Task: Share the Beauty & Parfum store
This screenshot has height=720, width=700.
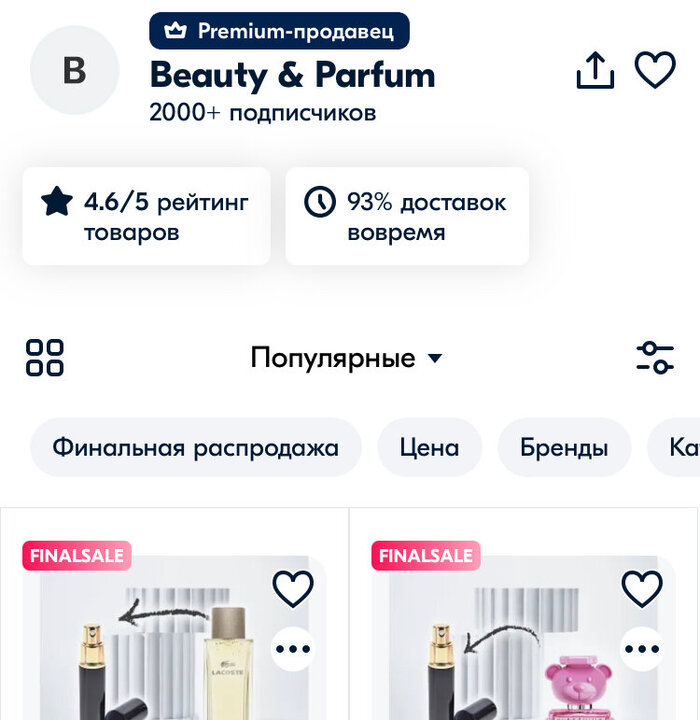Action: 595,71
